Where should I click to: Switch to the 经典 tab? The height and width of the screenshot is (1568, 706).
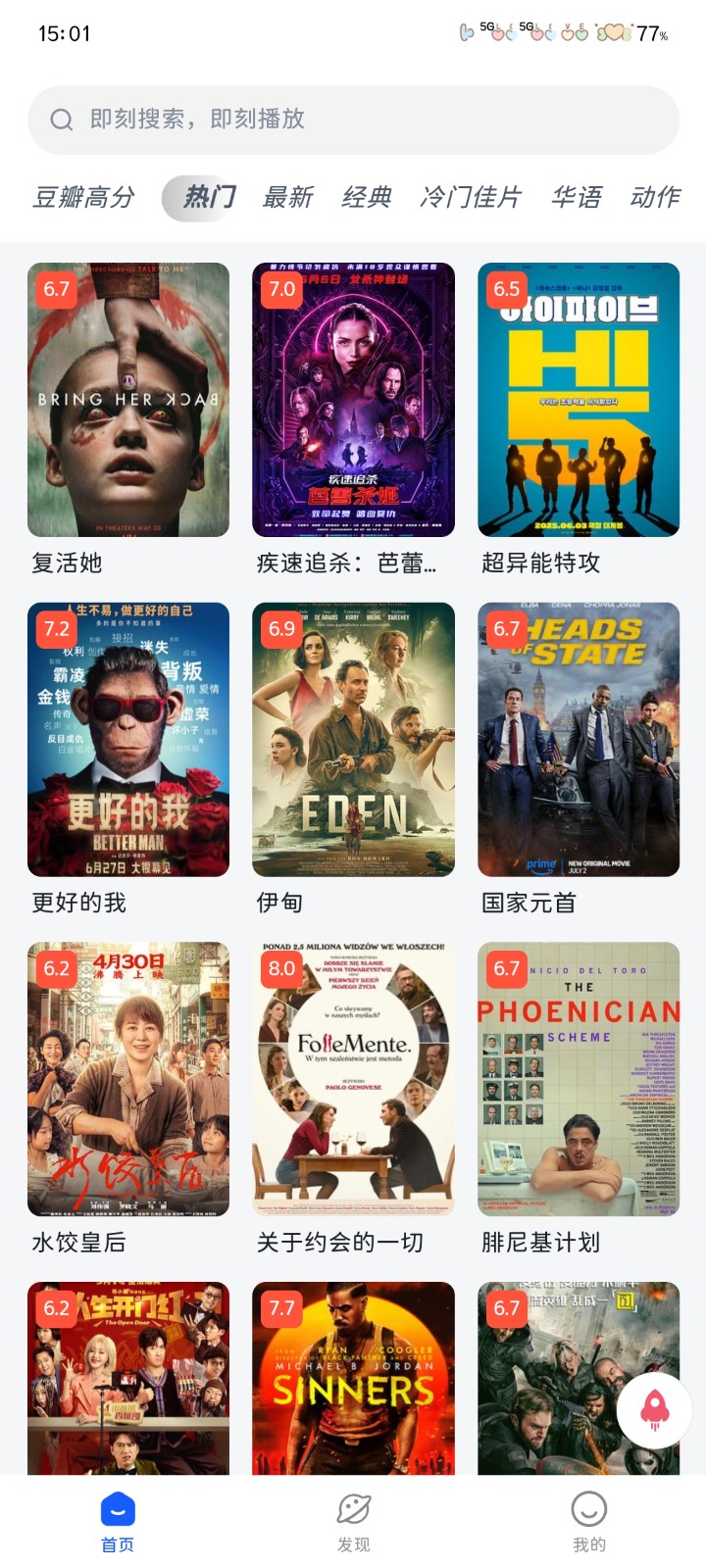pyautogui.click(x=367, y=197)
